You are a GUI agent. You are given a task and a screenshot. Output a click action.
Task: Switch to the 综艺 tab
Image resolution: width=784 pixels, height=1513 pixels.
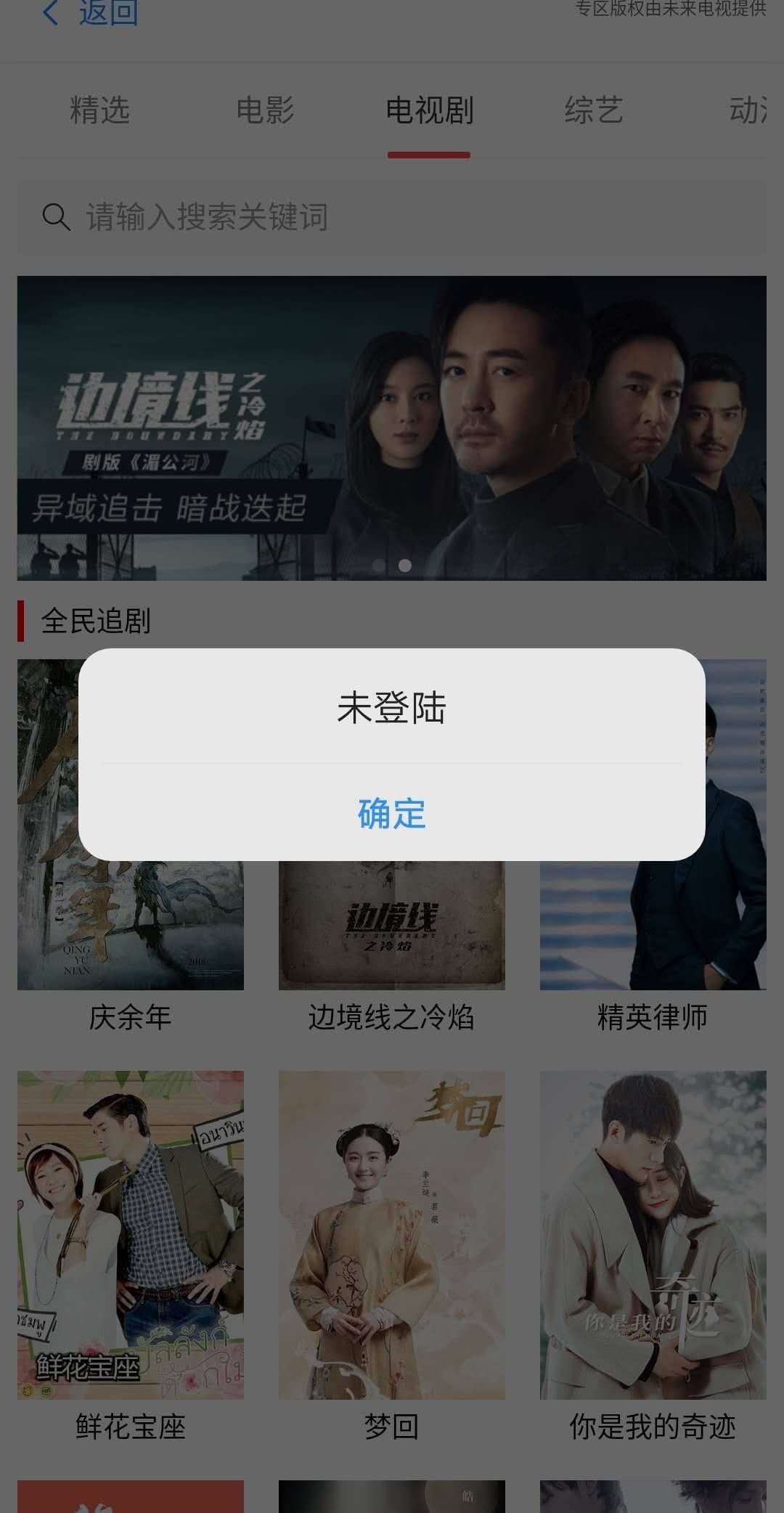tap(593, 110)
